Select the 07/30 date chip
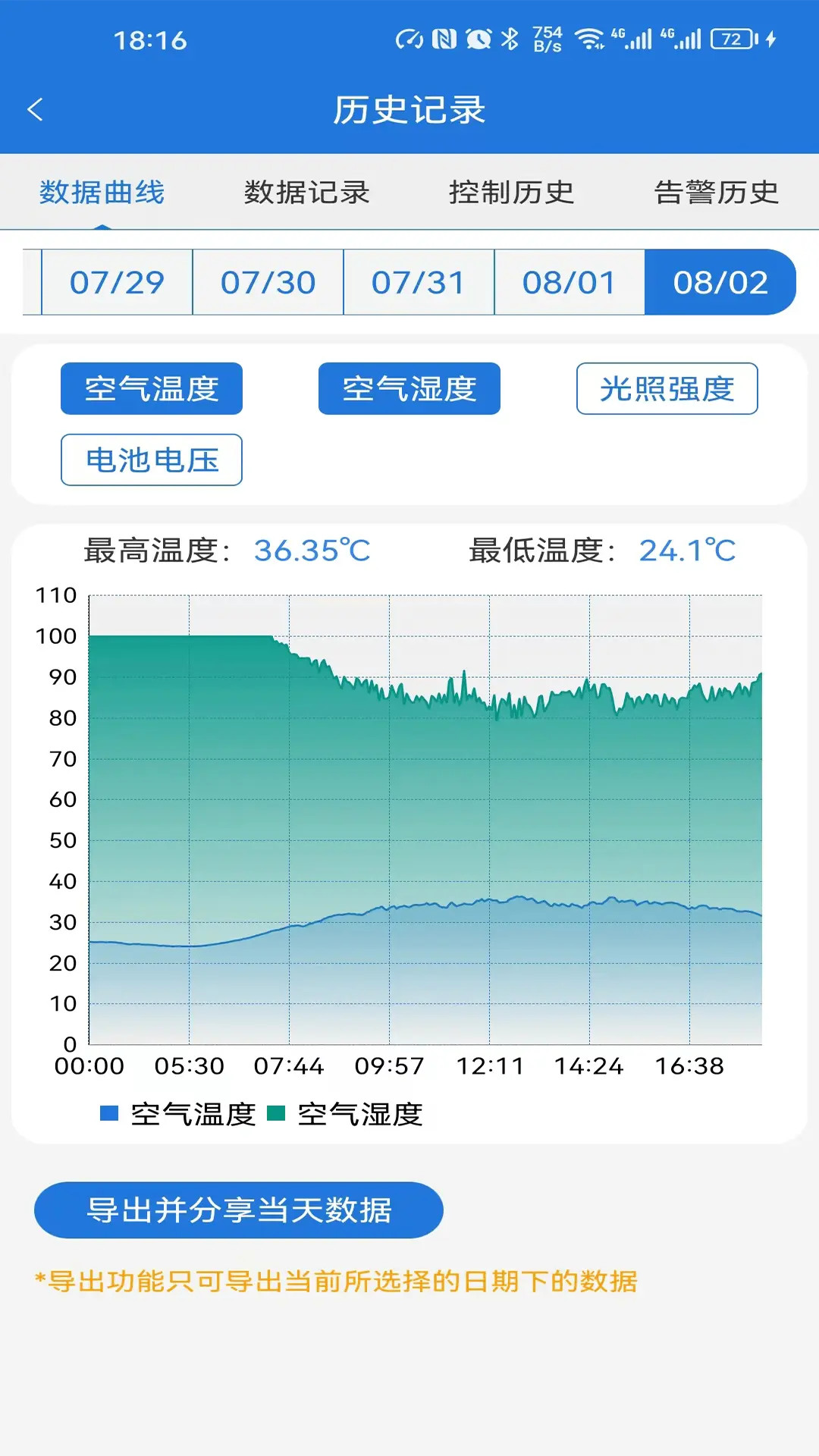This screenshot has width=819, height=1456. point(267,282)
